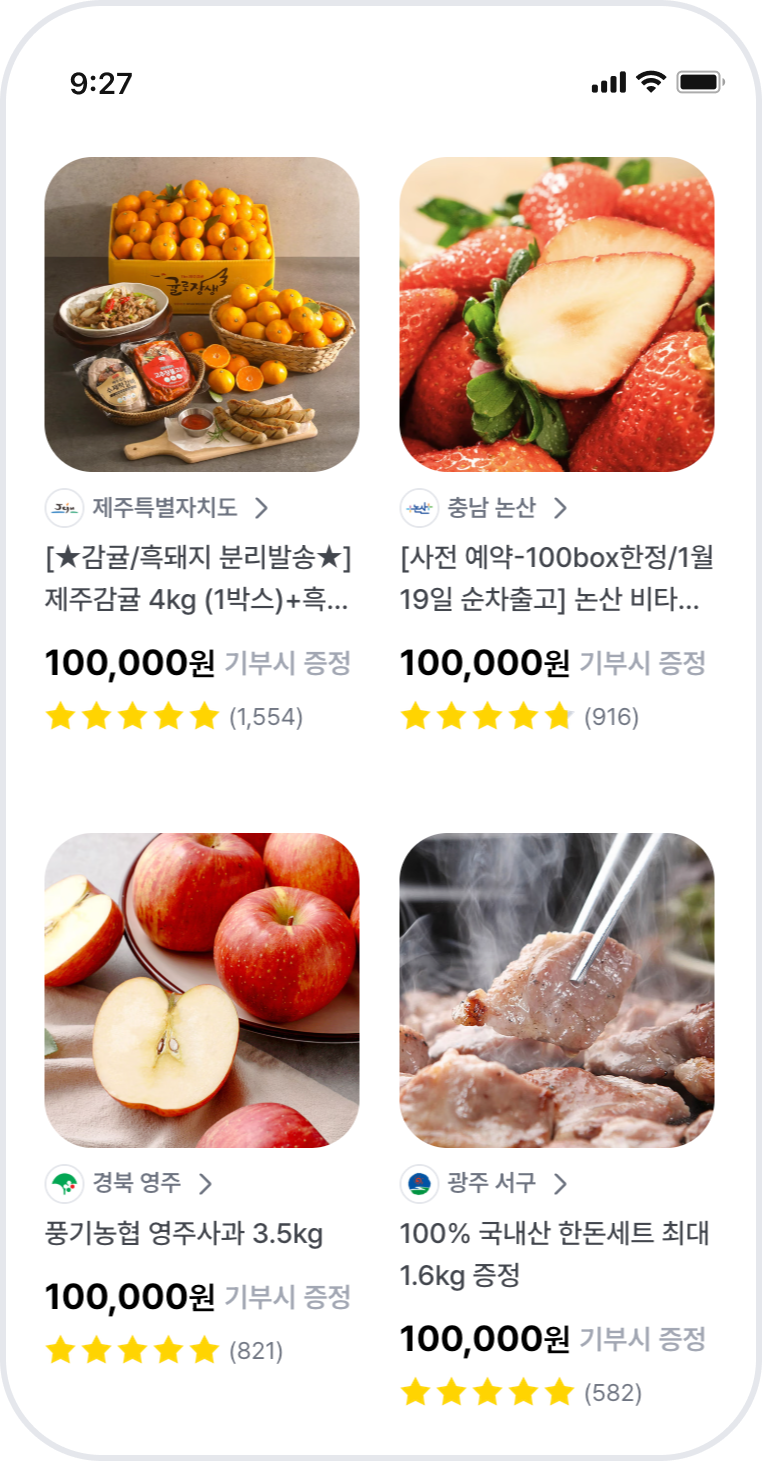
Task: Tap the first star on 영주사과 rating
Action: (x=62, y=1349)
